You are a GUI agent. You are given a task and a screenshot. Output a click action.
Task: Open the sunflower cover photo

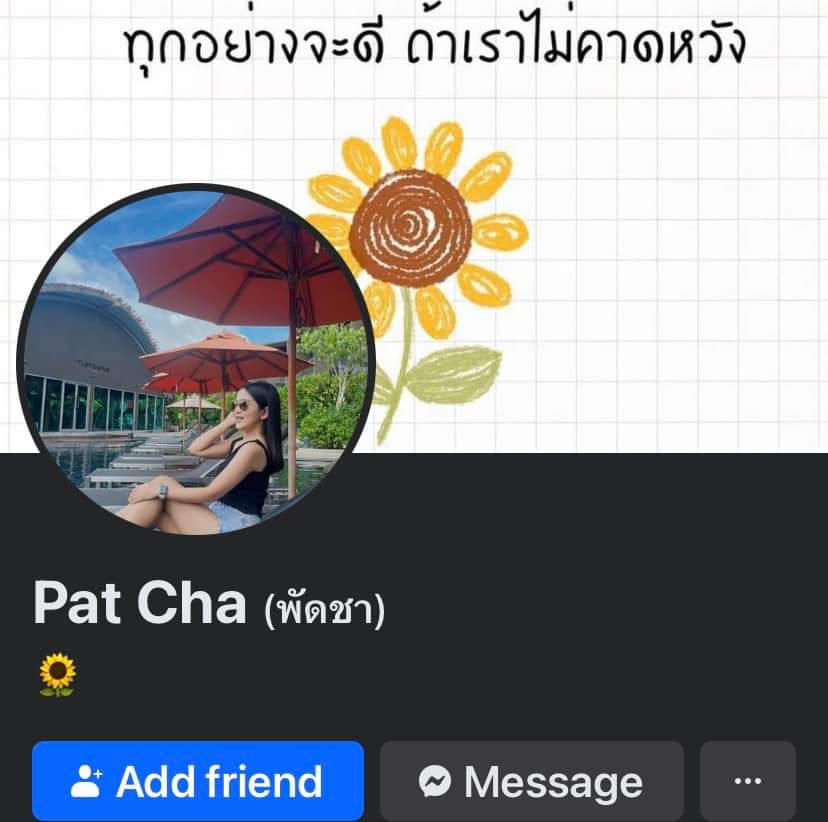[x=600, y=250]
